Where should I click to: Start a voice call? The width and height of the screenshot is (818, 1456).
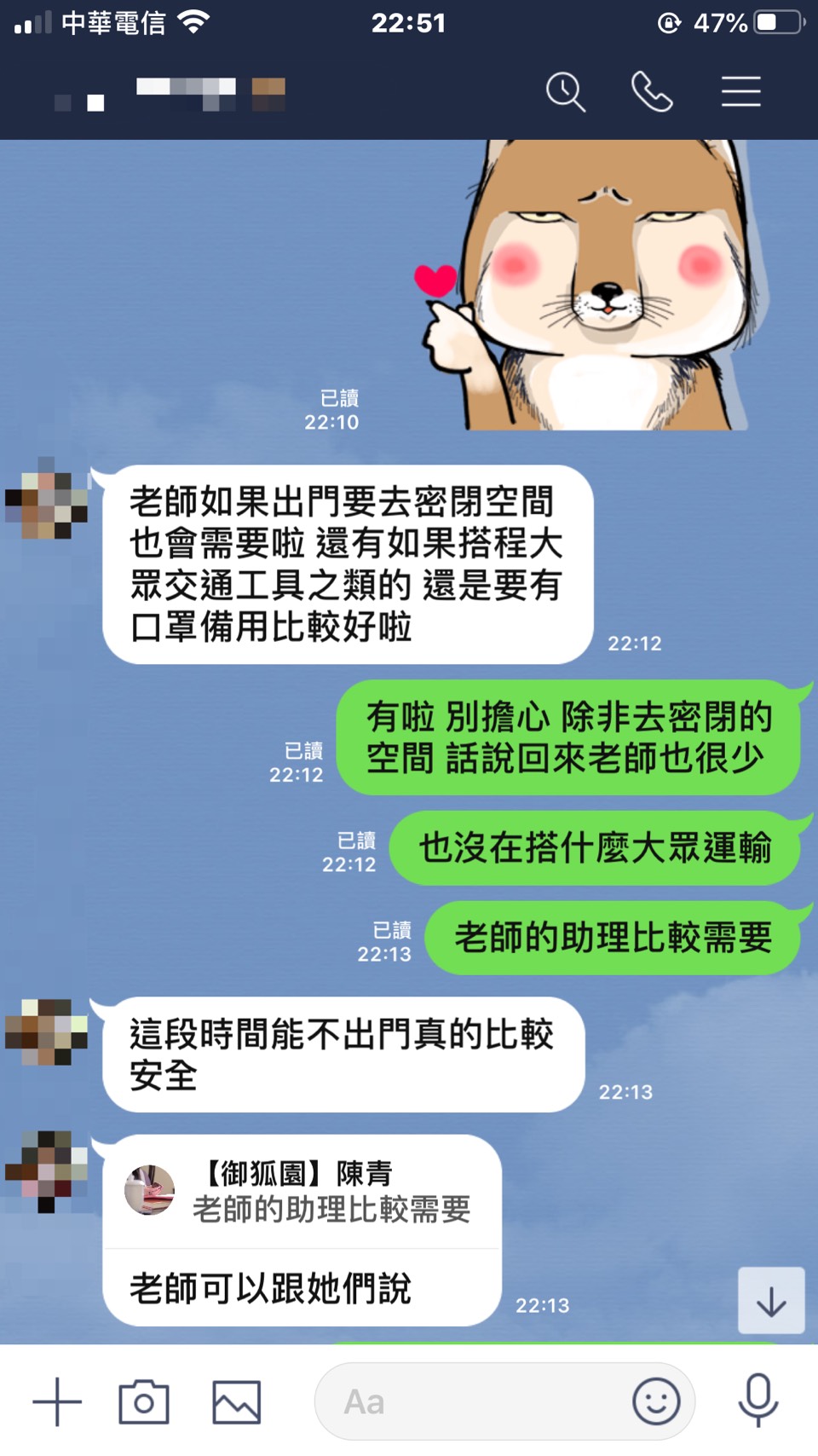pyautogui.click(x=652, y=92)
